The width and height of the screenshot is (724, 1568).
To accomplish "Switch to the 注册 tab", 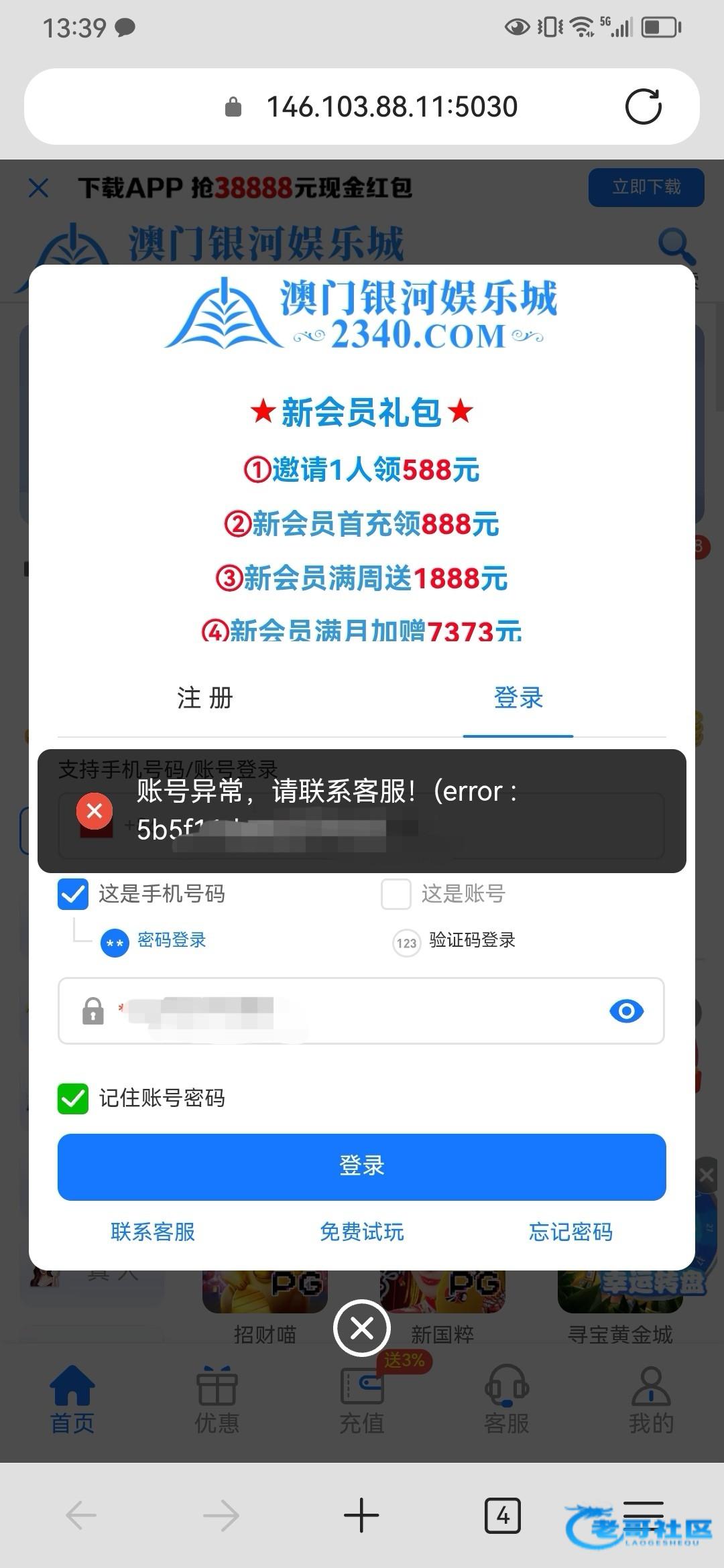I will 205,698.
